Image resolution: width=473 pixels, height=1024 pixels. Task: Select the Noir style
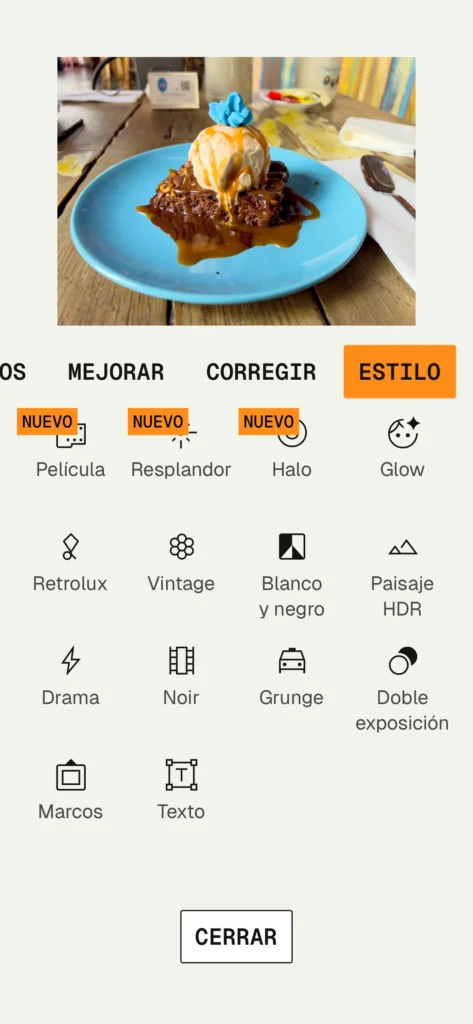point(181,677)
